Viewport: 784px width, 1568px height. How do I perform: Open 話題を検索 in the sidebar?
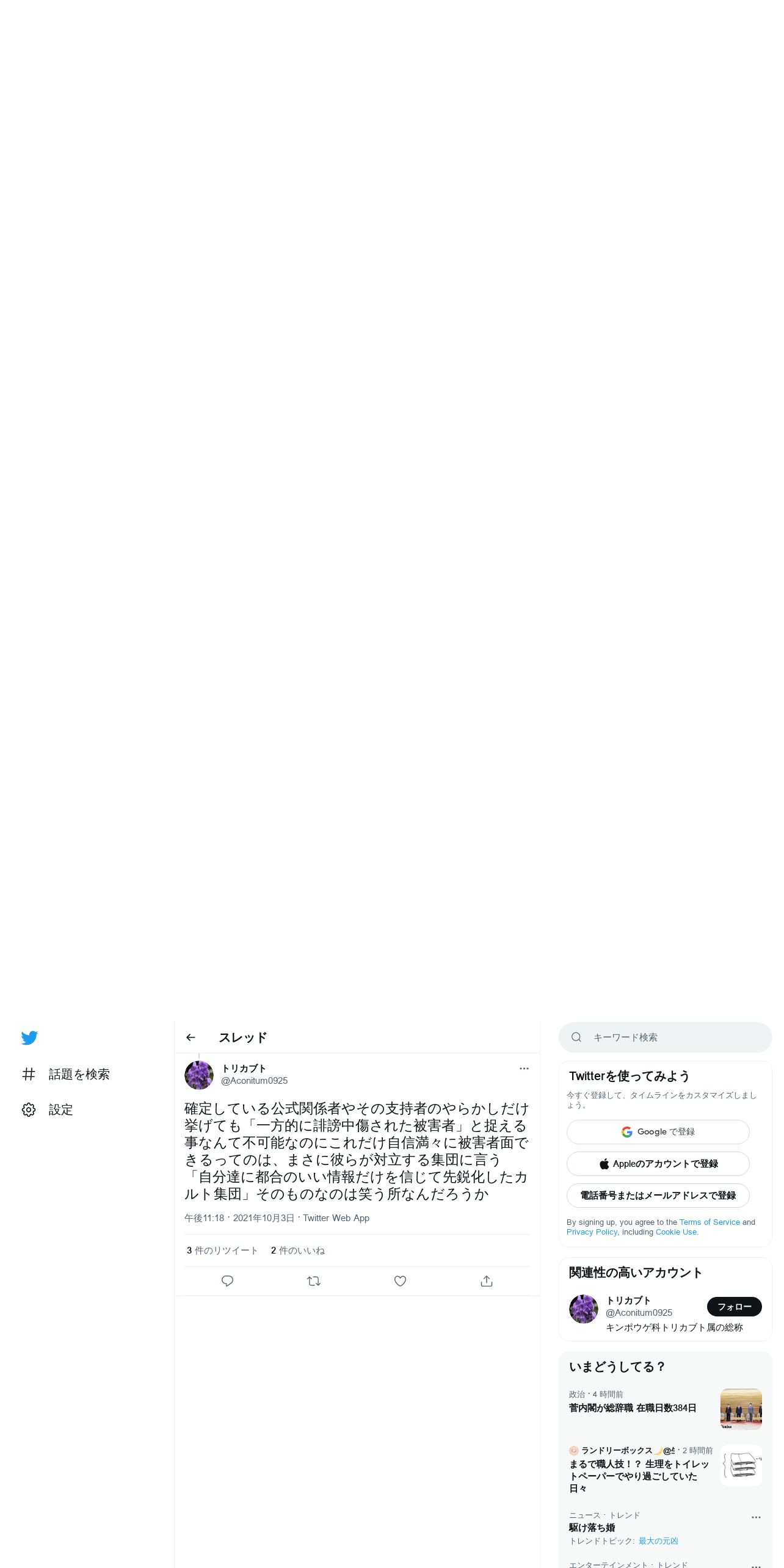coord(66,1074)
